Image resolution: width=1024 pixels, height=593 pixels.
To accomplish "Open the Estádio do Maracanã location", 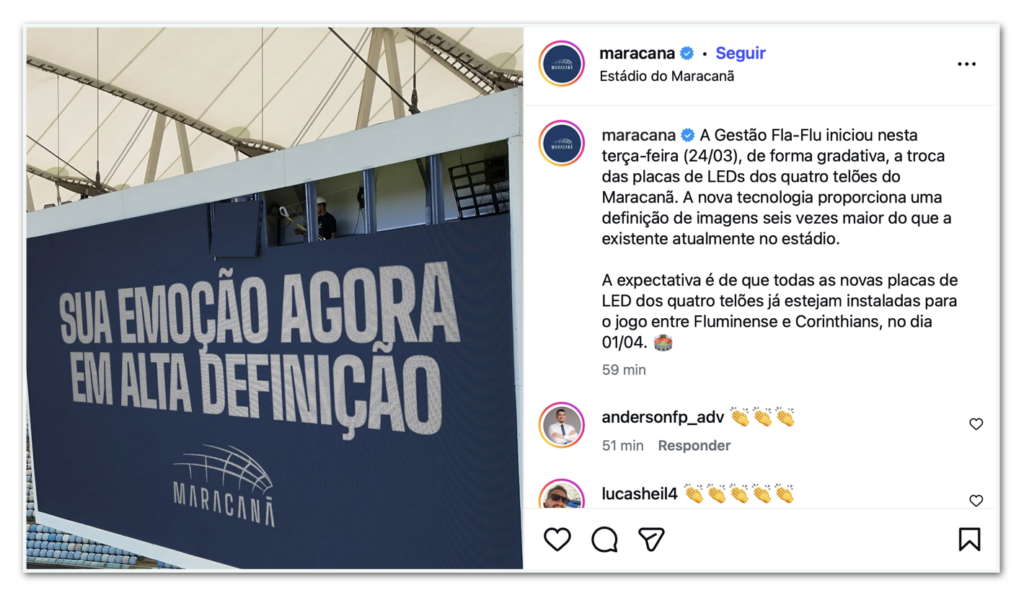I will 666,76.
